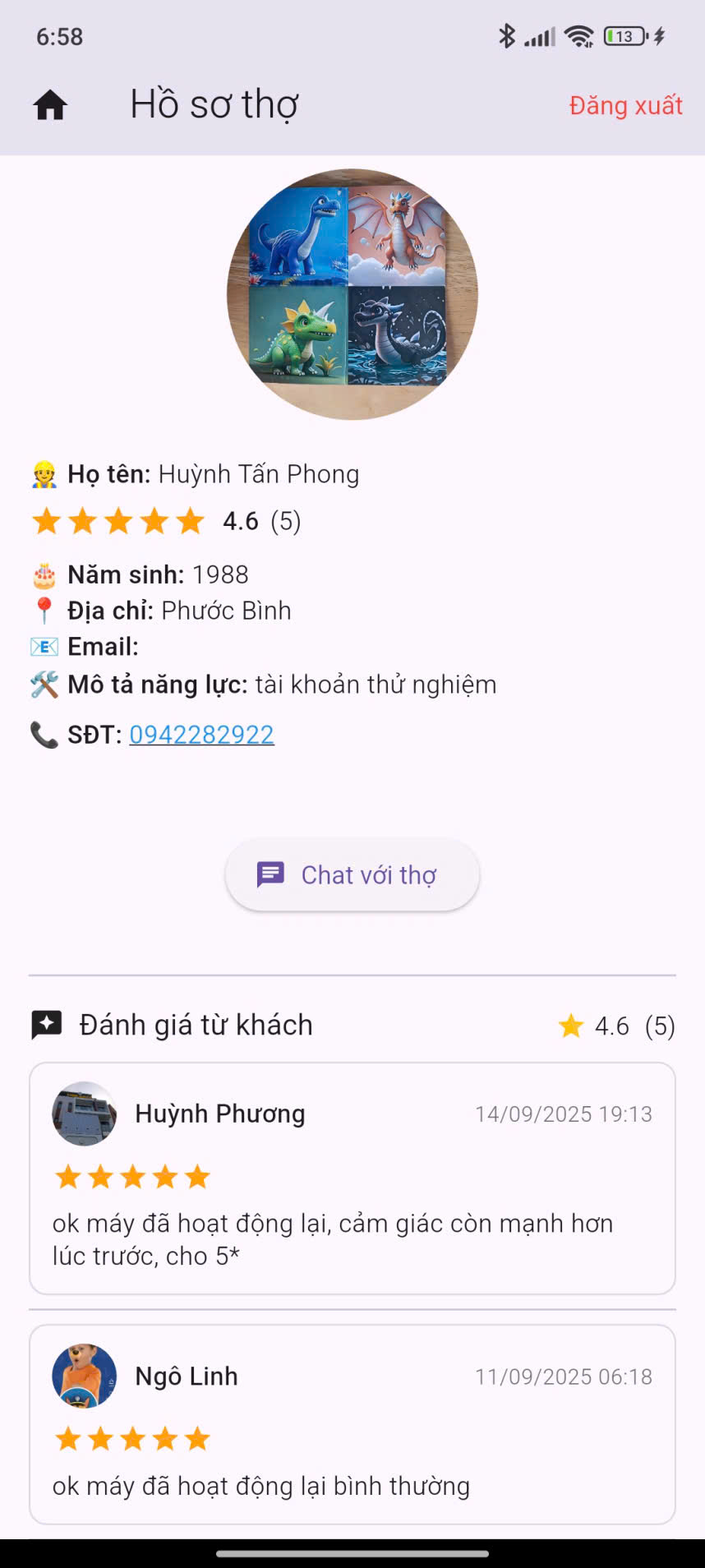Go to home via house icon

pyautogui.click(x=50, y=105)
